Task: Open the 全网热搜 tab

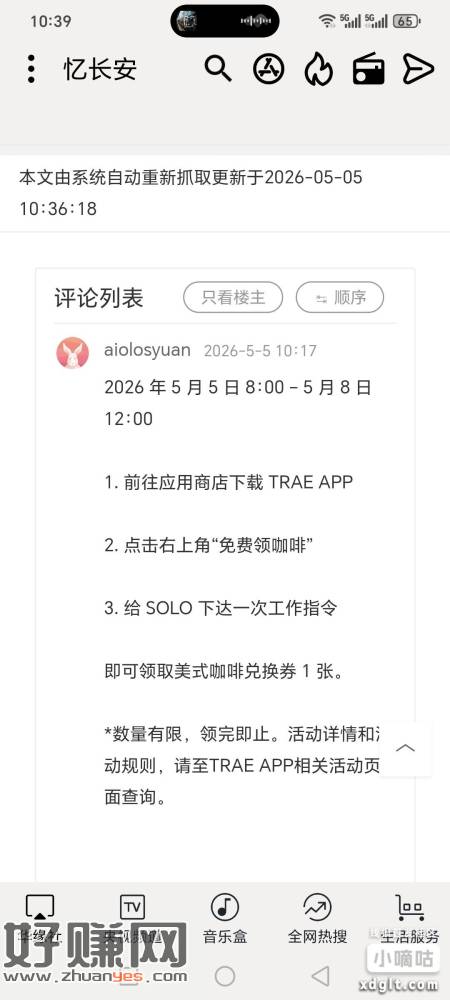Action: (x=317, y=918)
